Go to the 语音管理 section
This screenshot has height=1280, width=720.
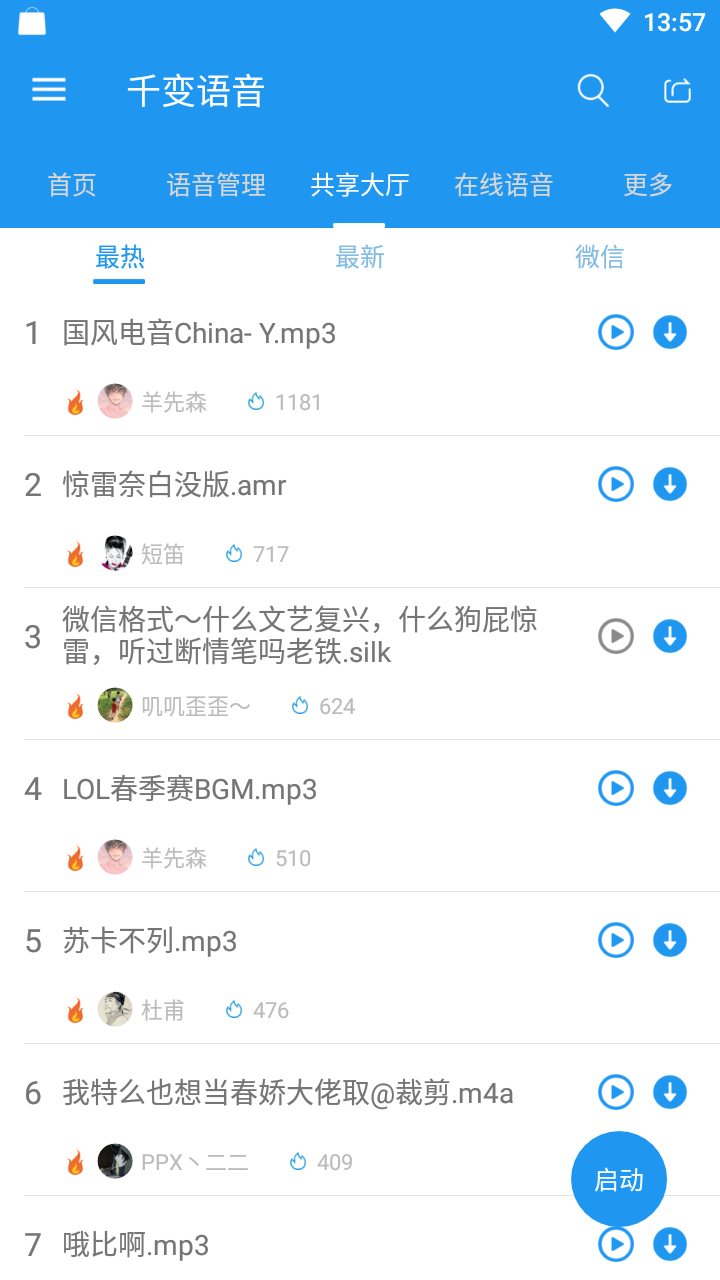point(216,185)
